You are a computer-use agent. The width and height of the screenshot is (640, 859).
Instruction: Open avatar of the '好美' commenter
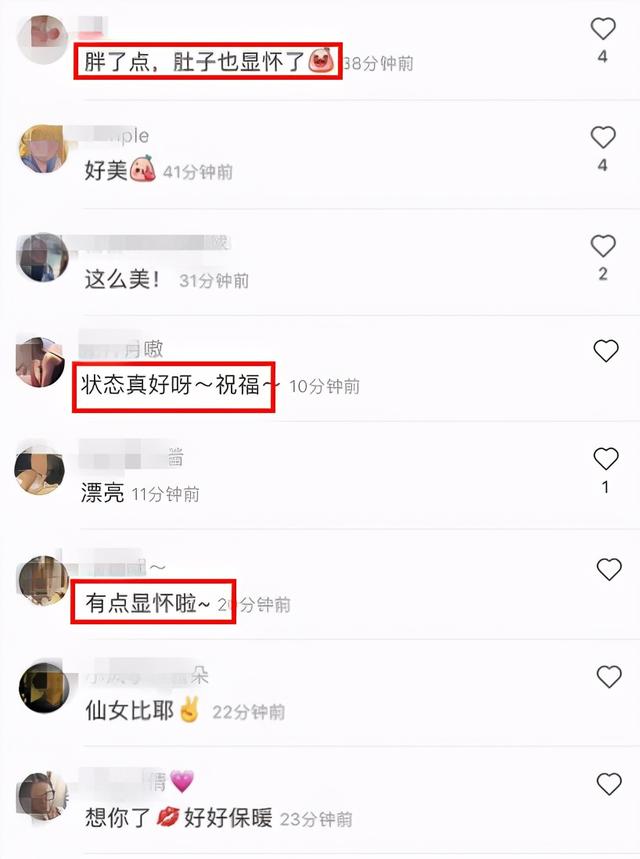(43, 150)
